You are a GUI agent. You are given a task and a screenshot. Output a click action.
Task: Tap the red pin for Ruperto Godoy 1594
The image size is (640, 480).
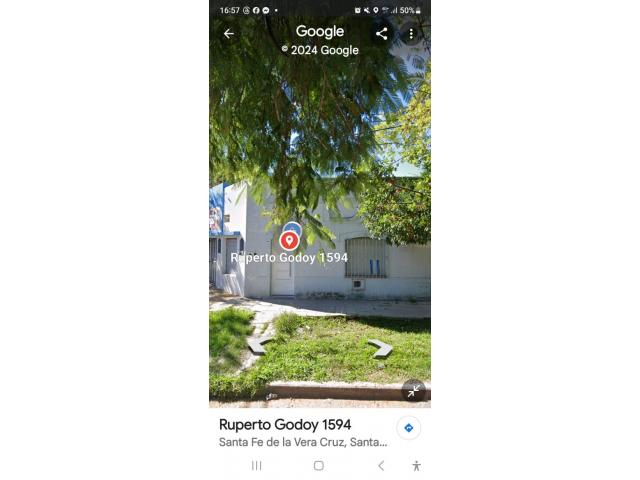(x=289, y=240)
